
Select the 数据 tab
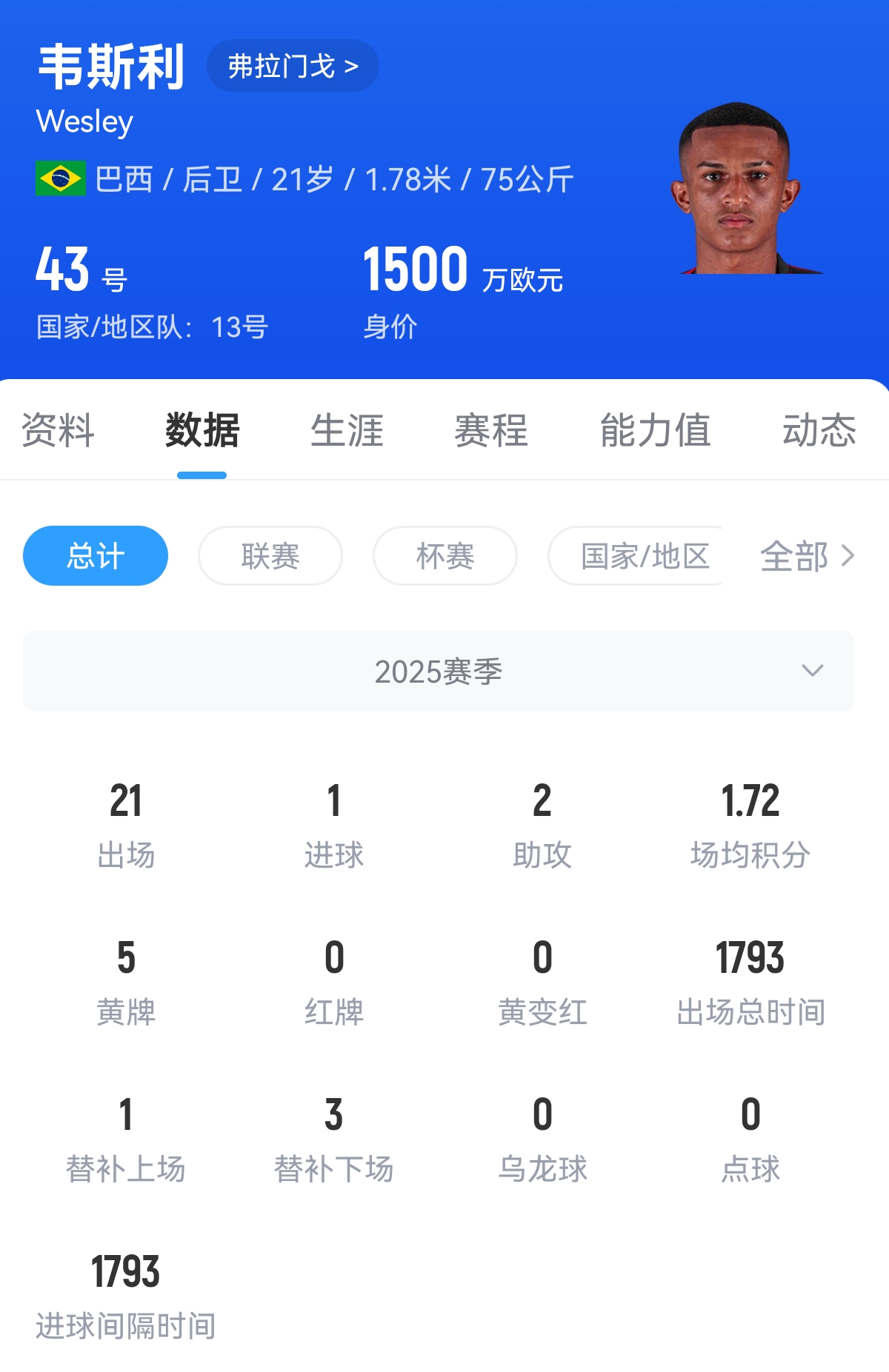[202, 430]
